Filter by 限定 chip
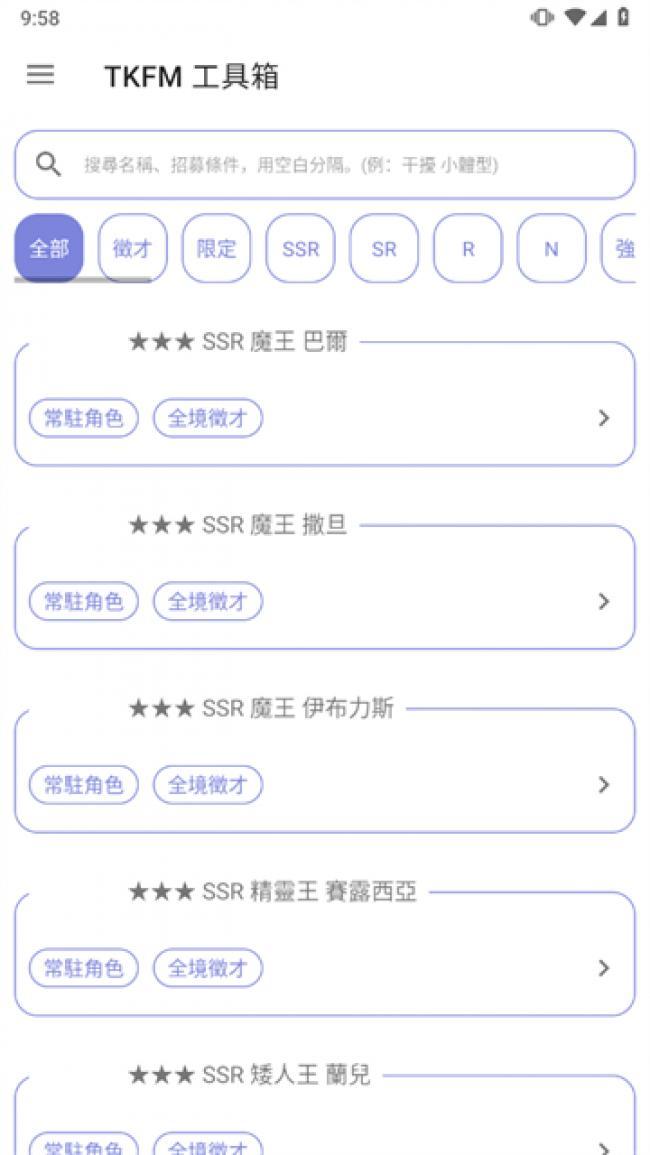This screenshot has width=650, height=1155. tap(216, 248)
